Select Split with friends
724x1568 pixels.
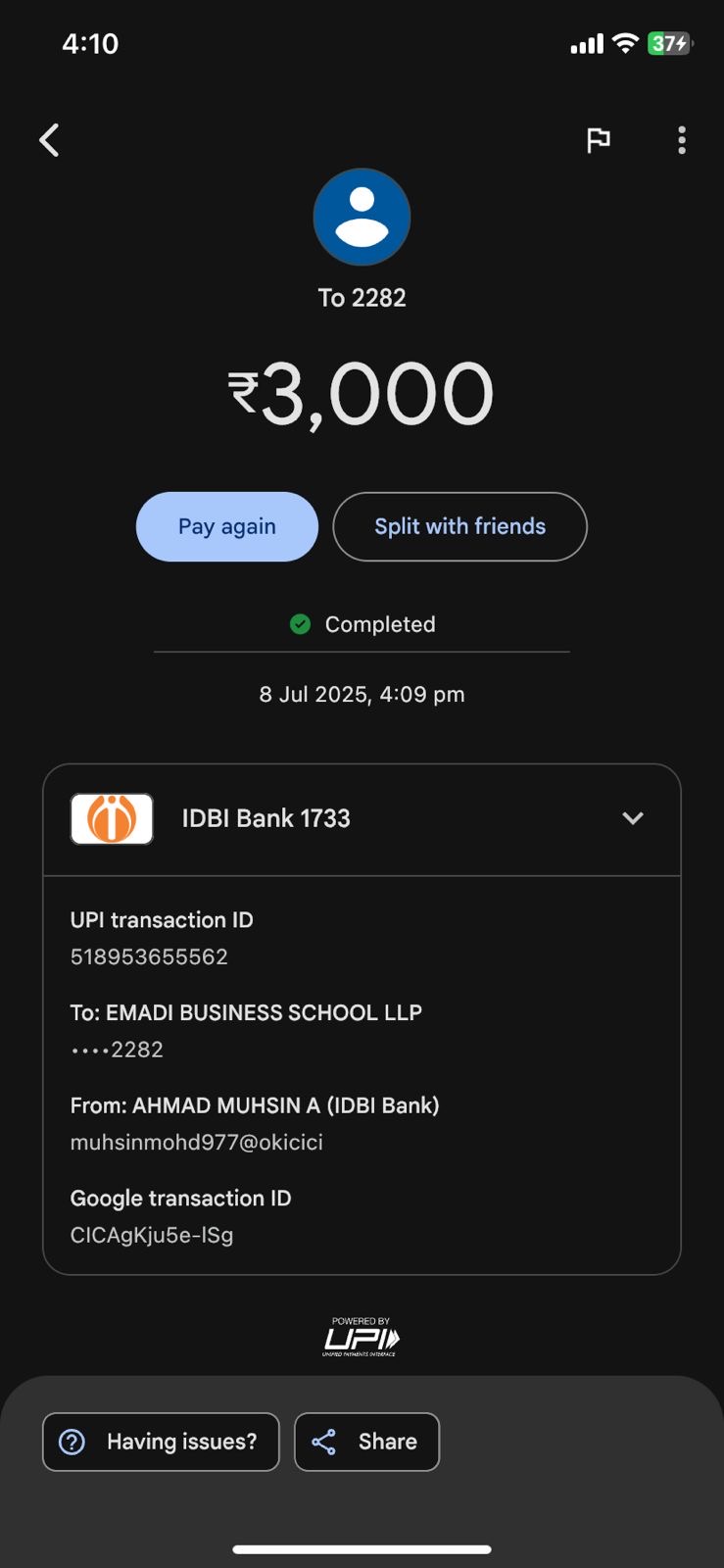[x=459, y=526]
